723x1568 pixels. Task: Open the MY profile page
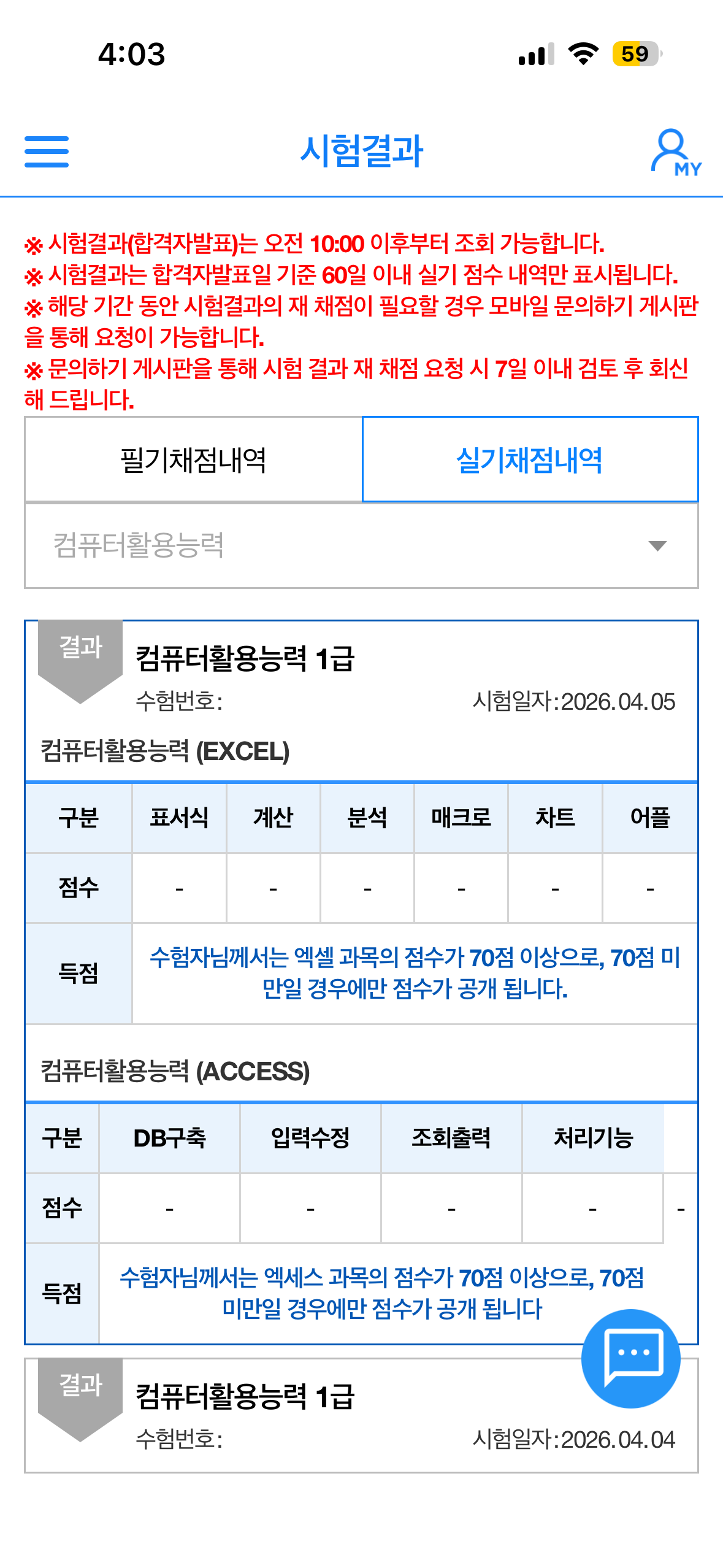tap(675, 153)
